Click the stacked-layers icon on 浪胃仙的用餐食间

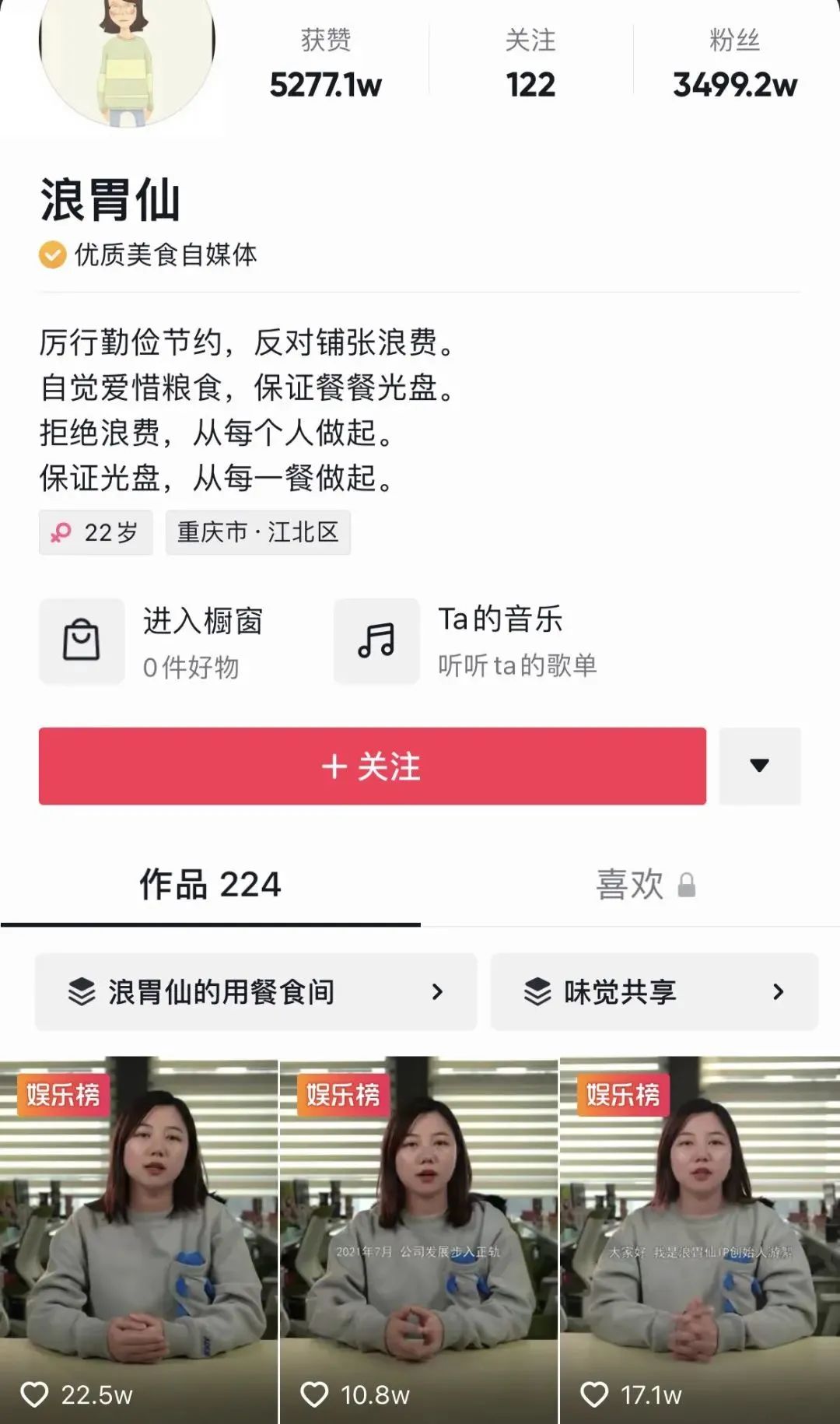coord(80,991)
